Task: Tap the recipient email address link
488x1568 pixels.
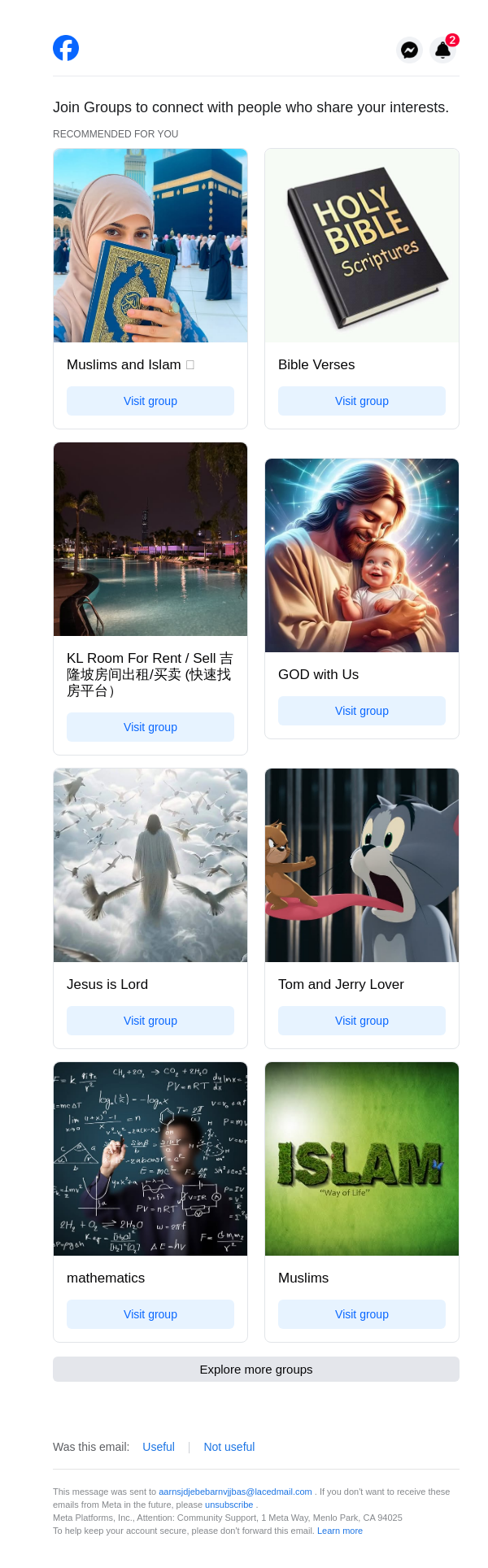Action: (x=235, y=1492)
